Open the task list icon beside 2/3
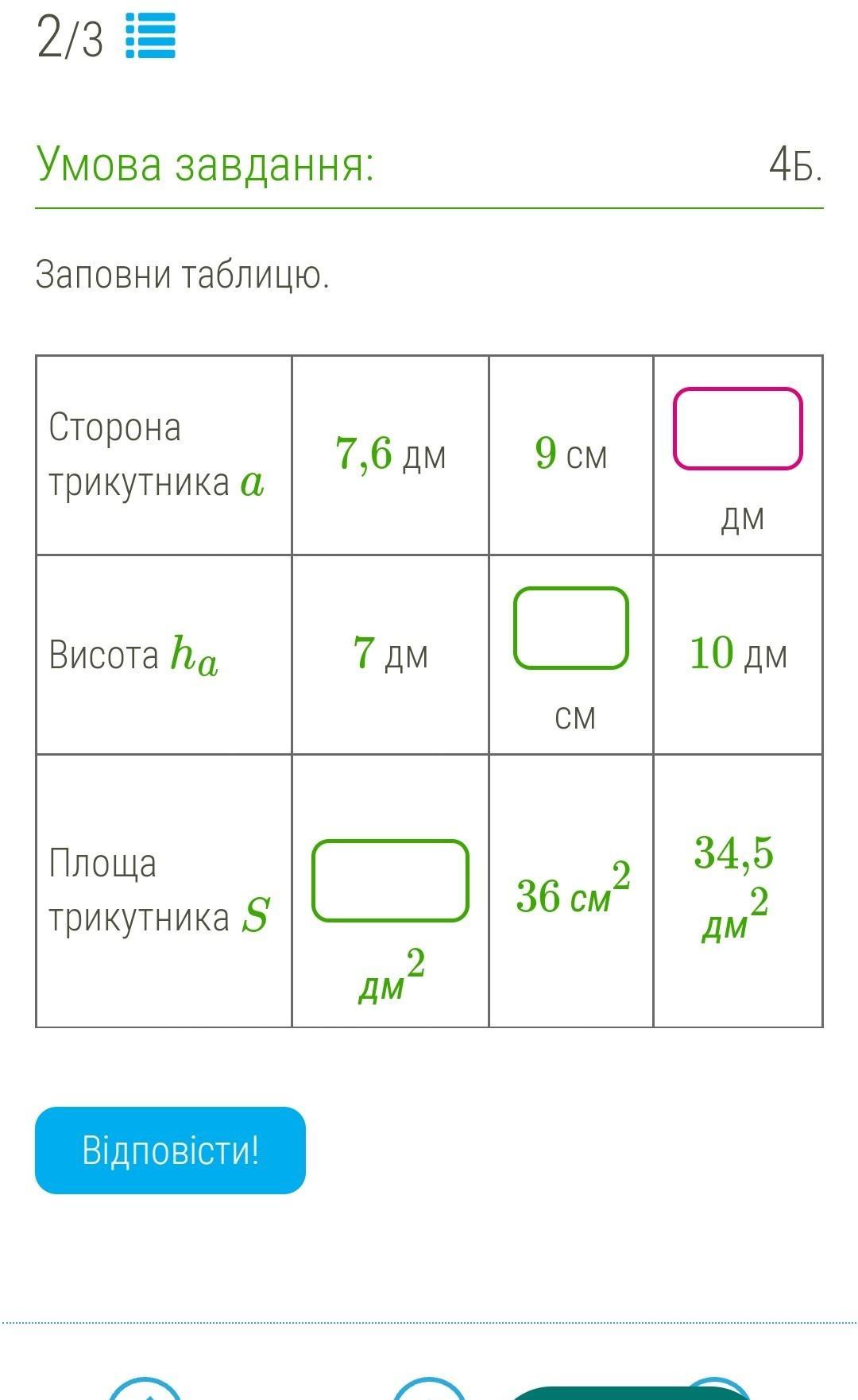Viewport: 858px width, 1400px height. coord(150,38)
